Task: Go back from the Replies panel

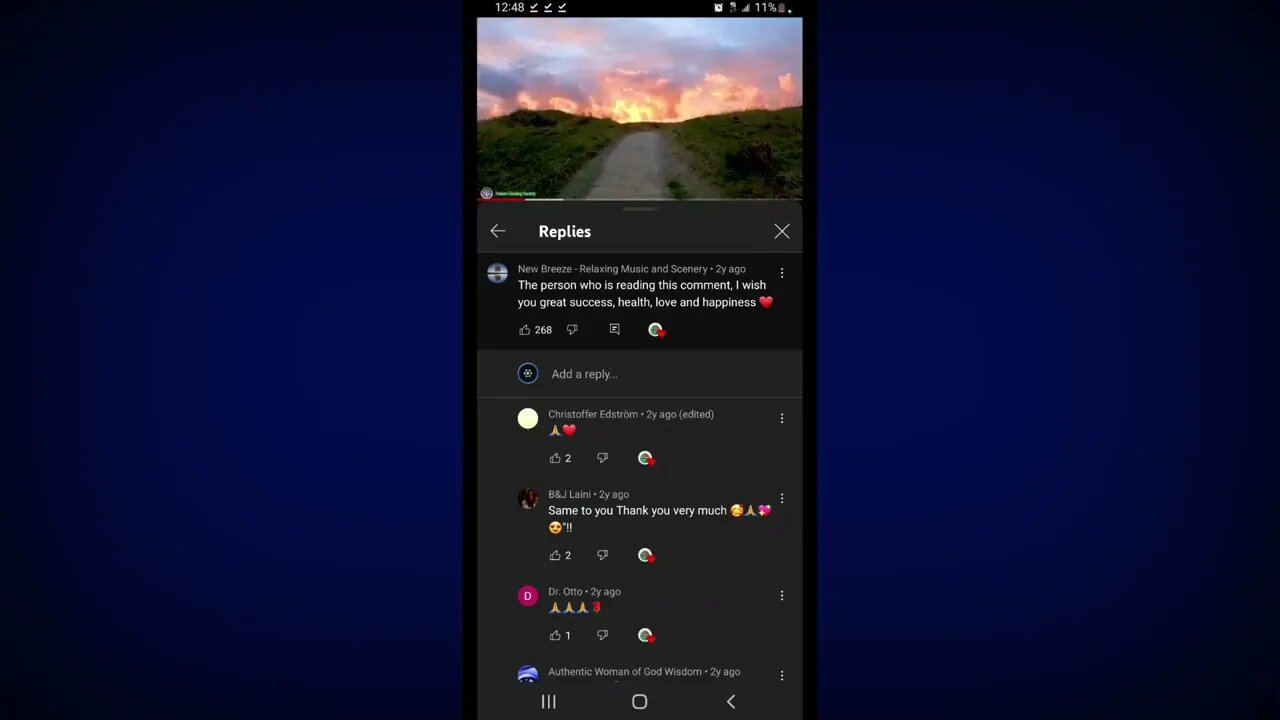Action: 498,231
